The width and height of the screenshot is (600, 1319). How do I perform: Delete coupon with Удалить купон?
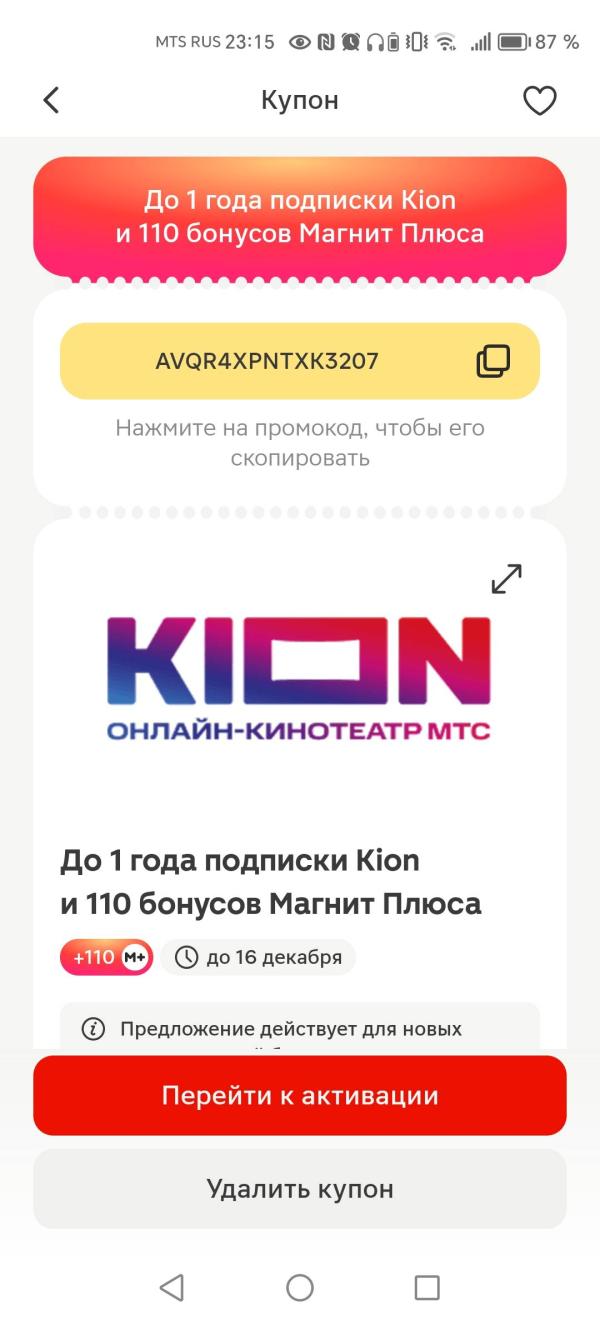[x=300, y=1189]
